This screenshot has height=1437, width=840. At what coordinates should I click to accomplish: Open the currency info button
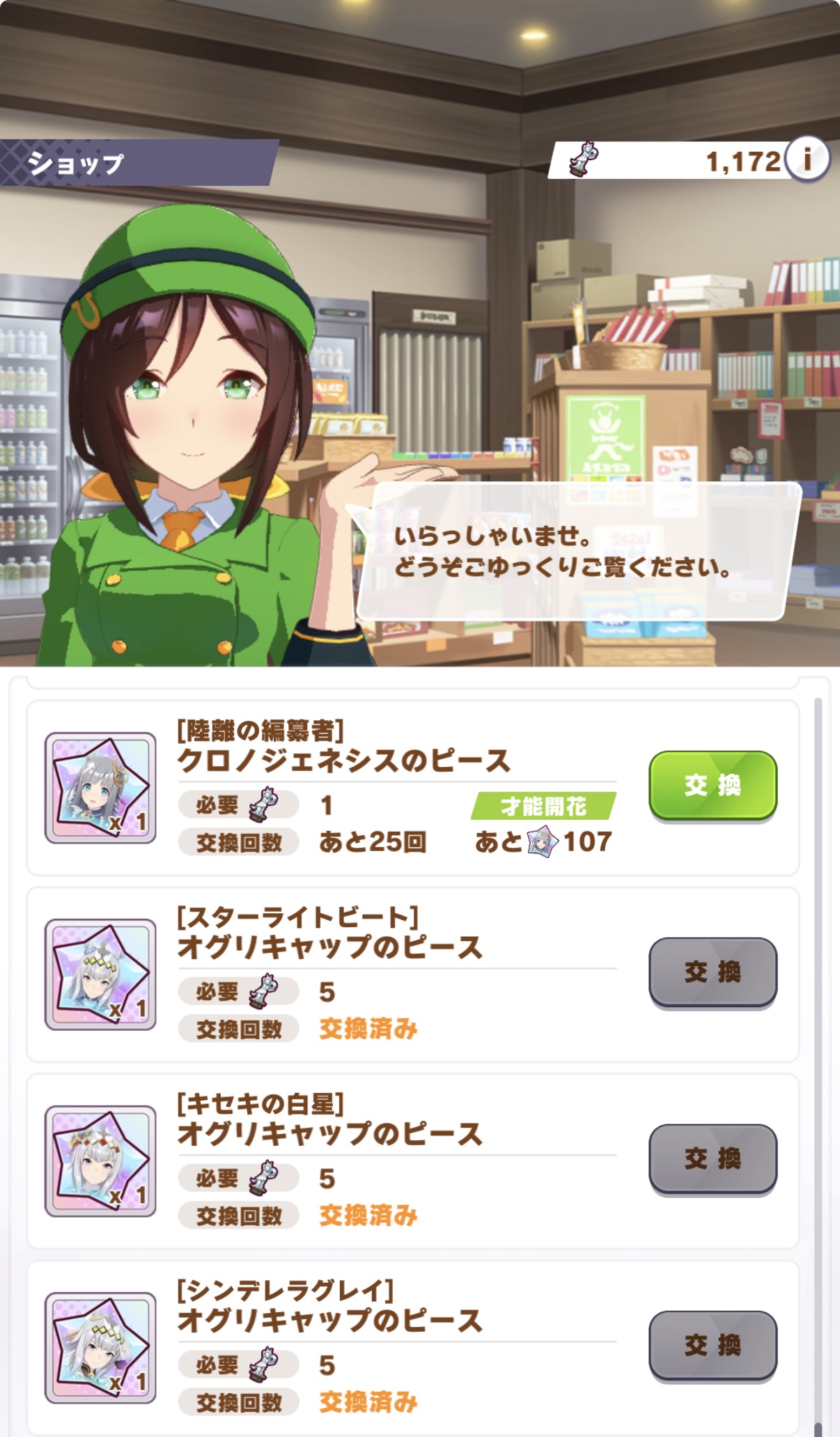(807, 160)
